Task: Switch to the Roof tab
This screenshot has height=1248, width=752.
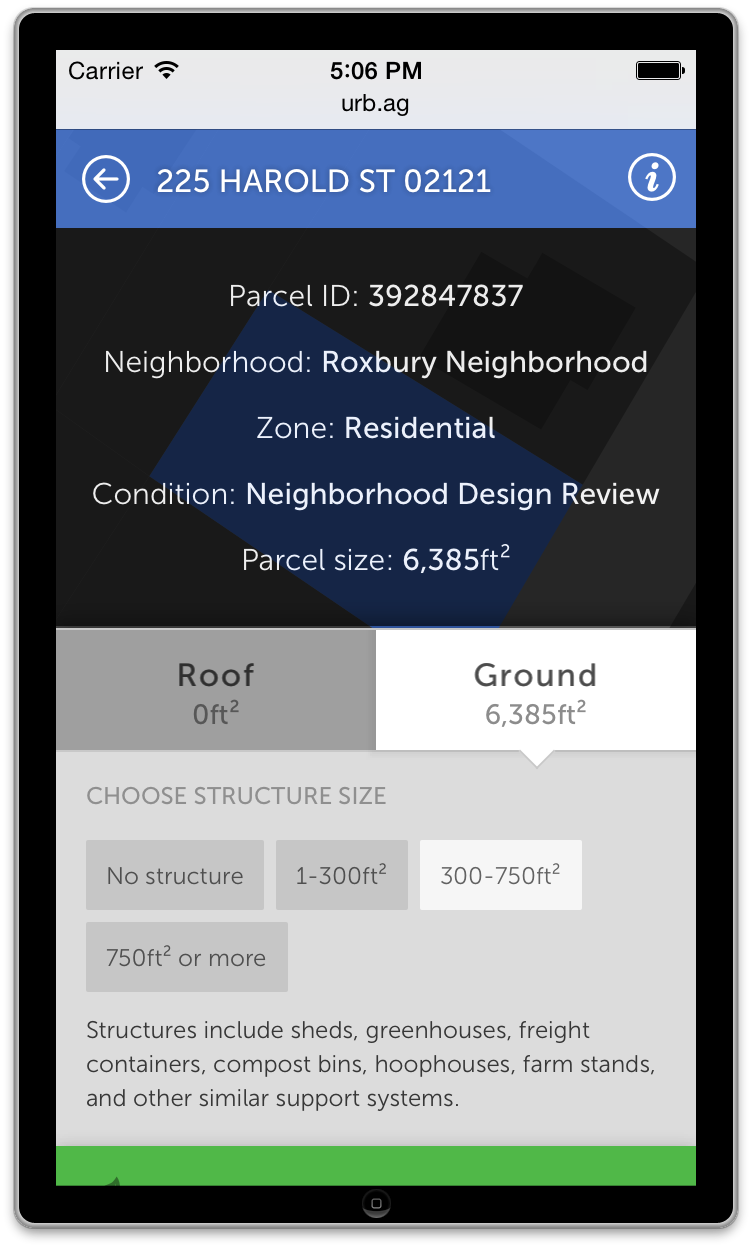Action: tap(216, 690)
